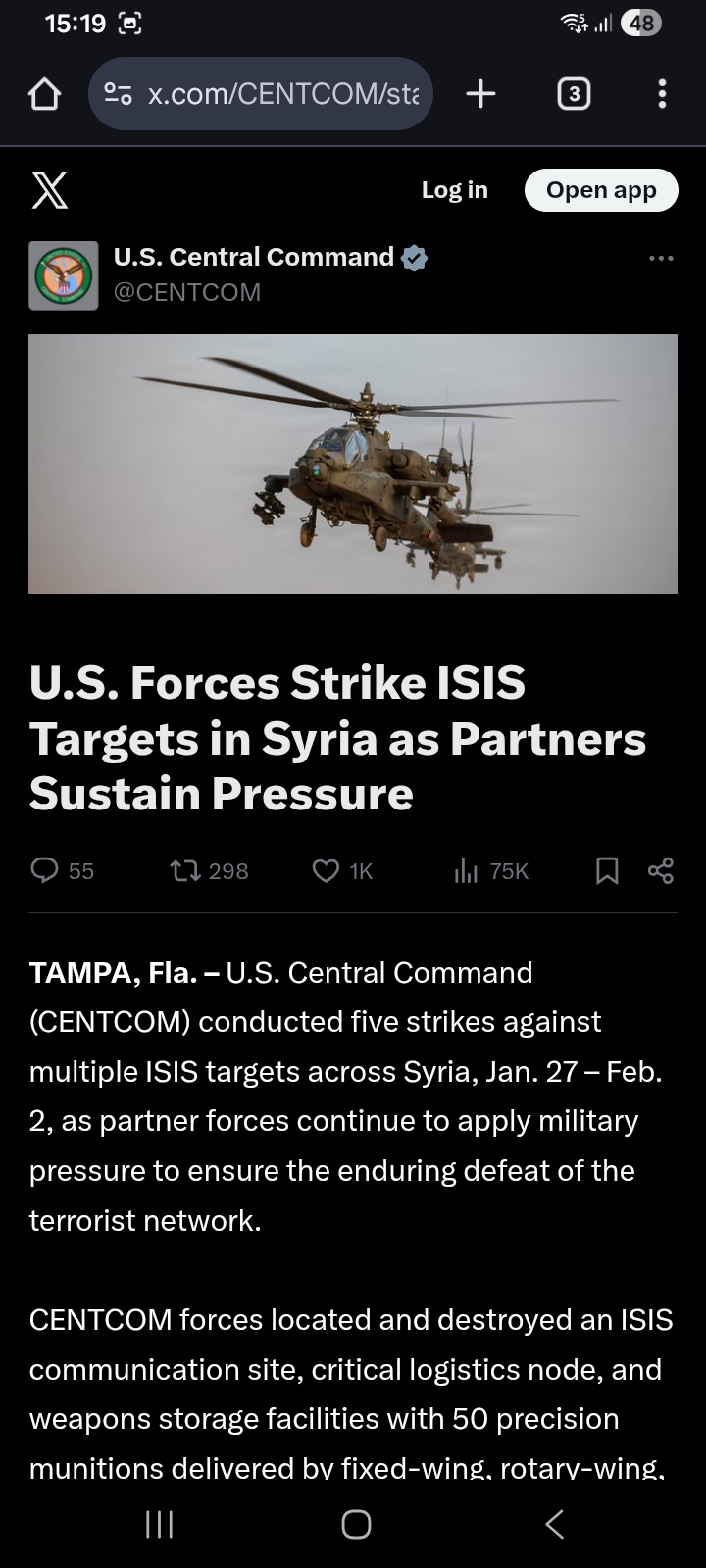706x1568 pixels.
Task: Open a new browser tab
Action: point(480,94)
